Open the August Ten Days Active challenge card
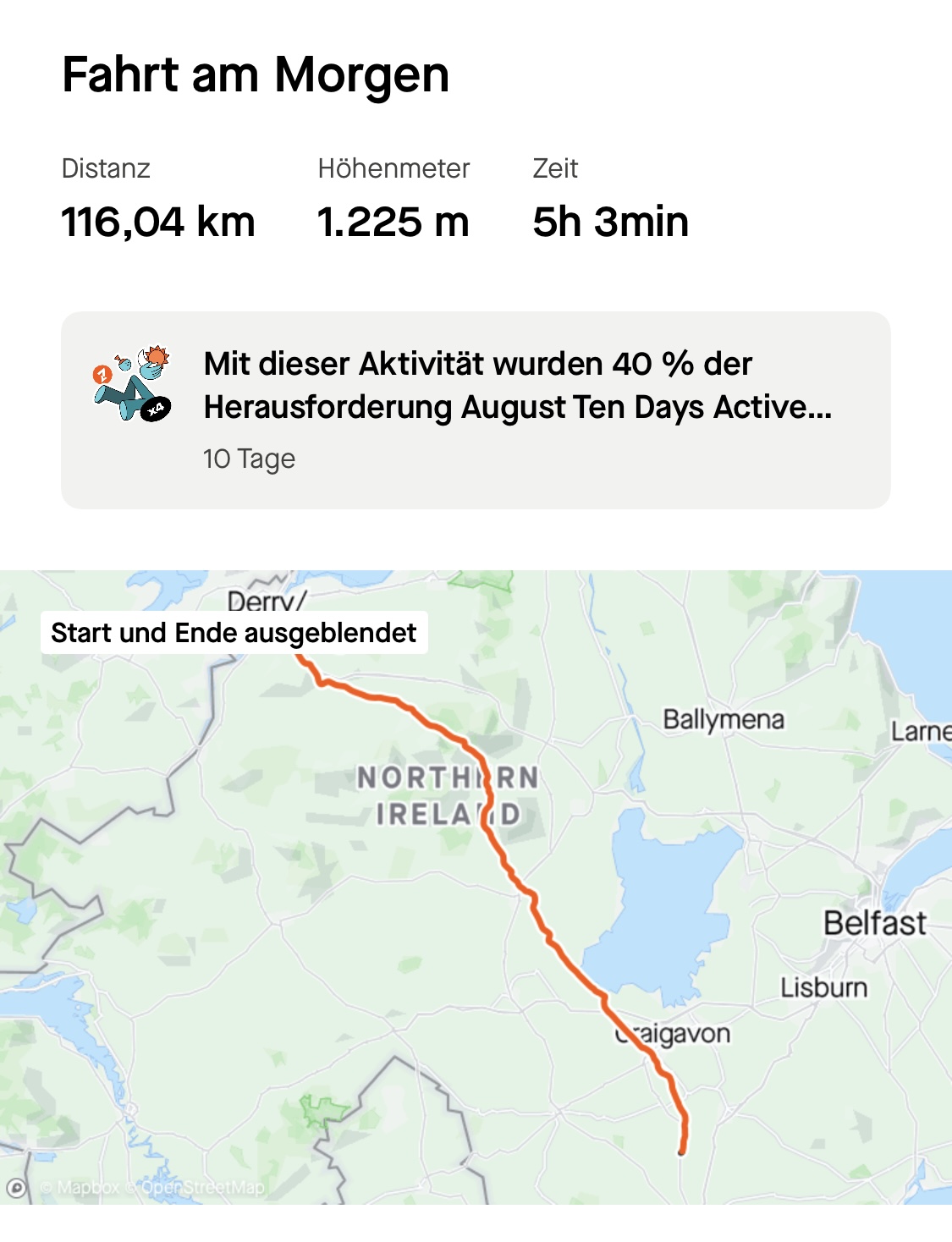 [x=476, y=410]
